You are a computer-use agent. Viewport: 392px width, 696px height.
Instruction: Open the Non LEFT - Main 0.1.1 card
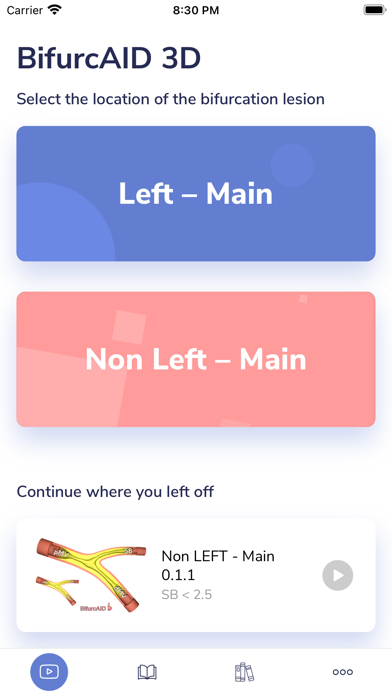[x=196, y=575]
